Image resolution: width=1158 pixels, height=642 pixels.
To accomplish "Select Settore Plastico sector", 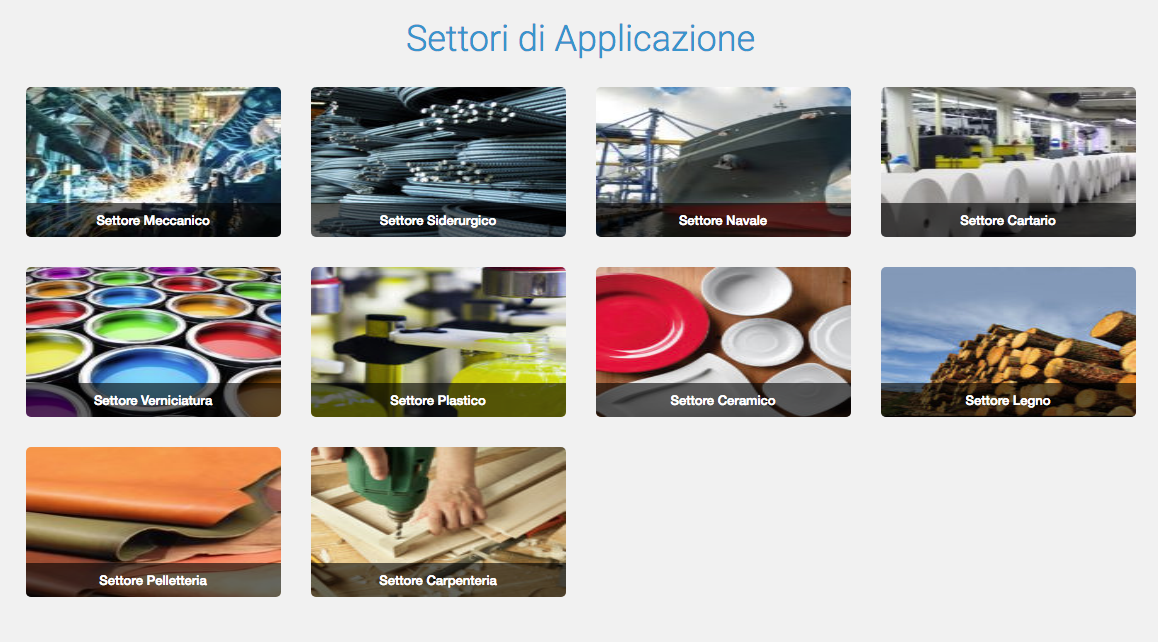I will 438,342.
